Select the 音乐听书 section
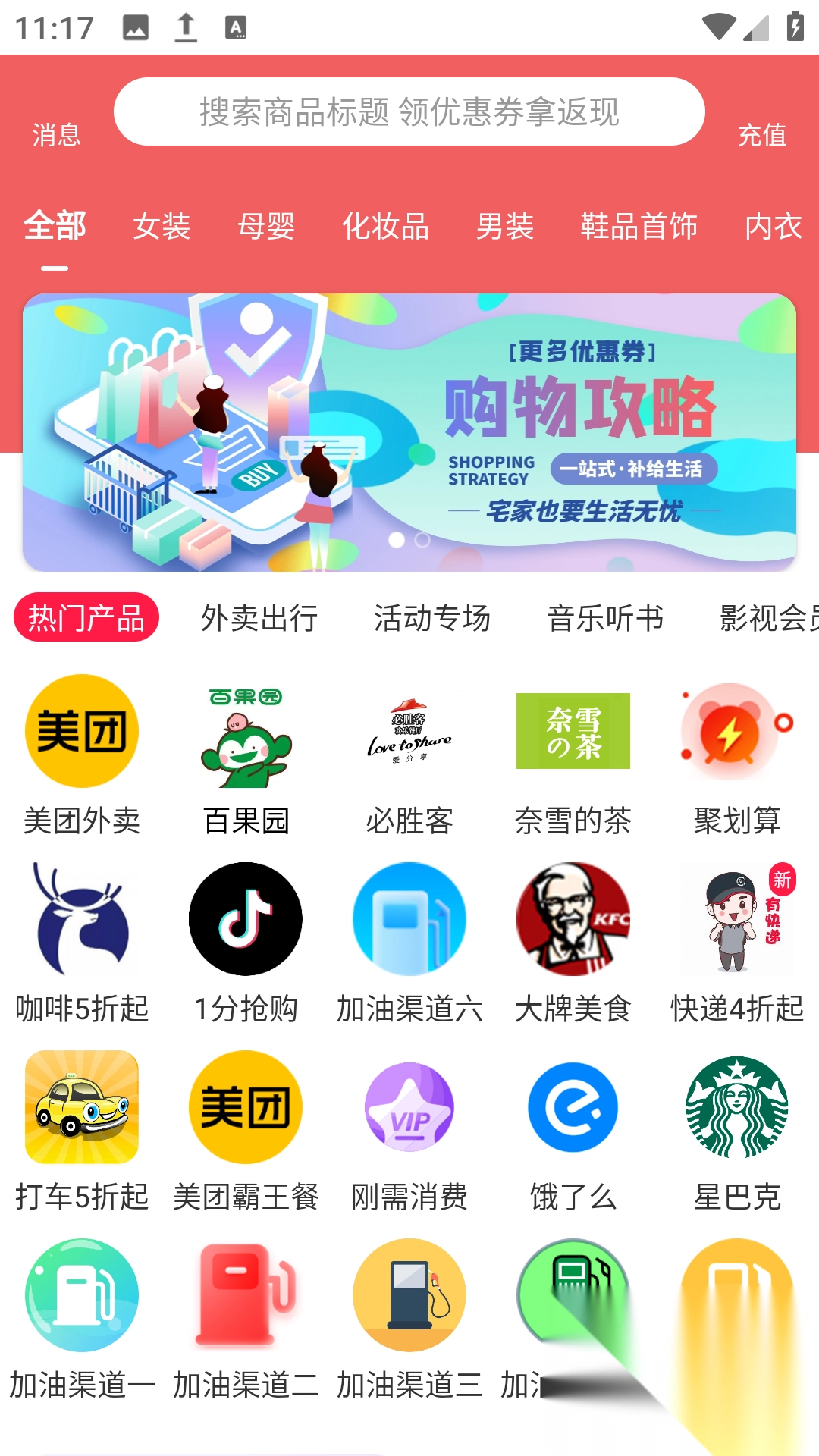 605,618
